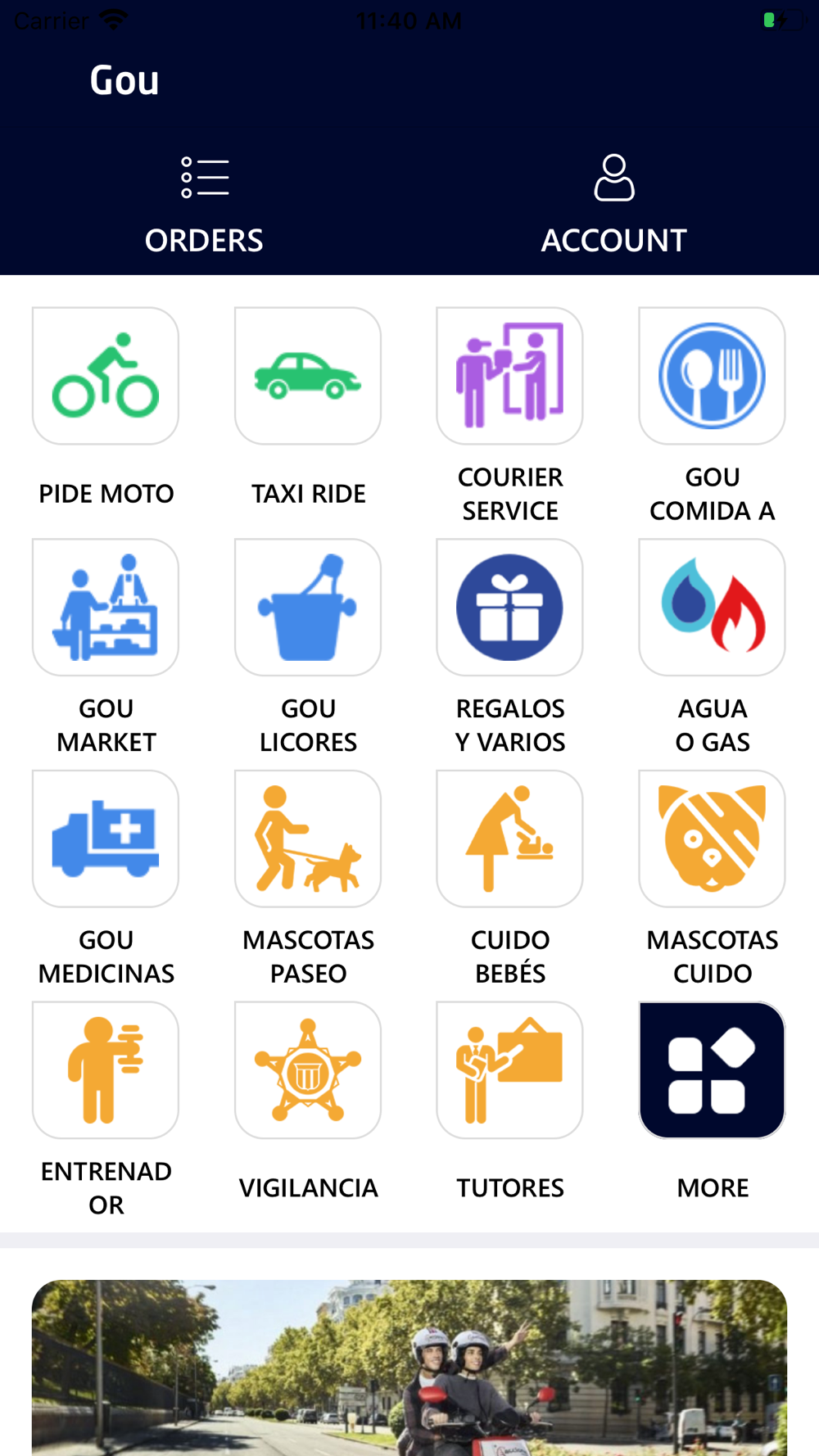Tap Regalos y Varios

[509, 608]
